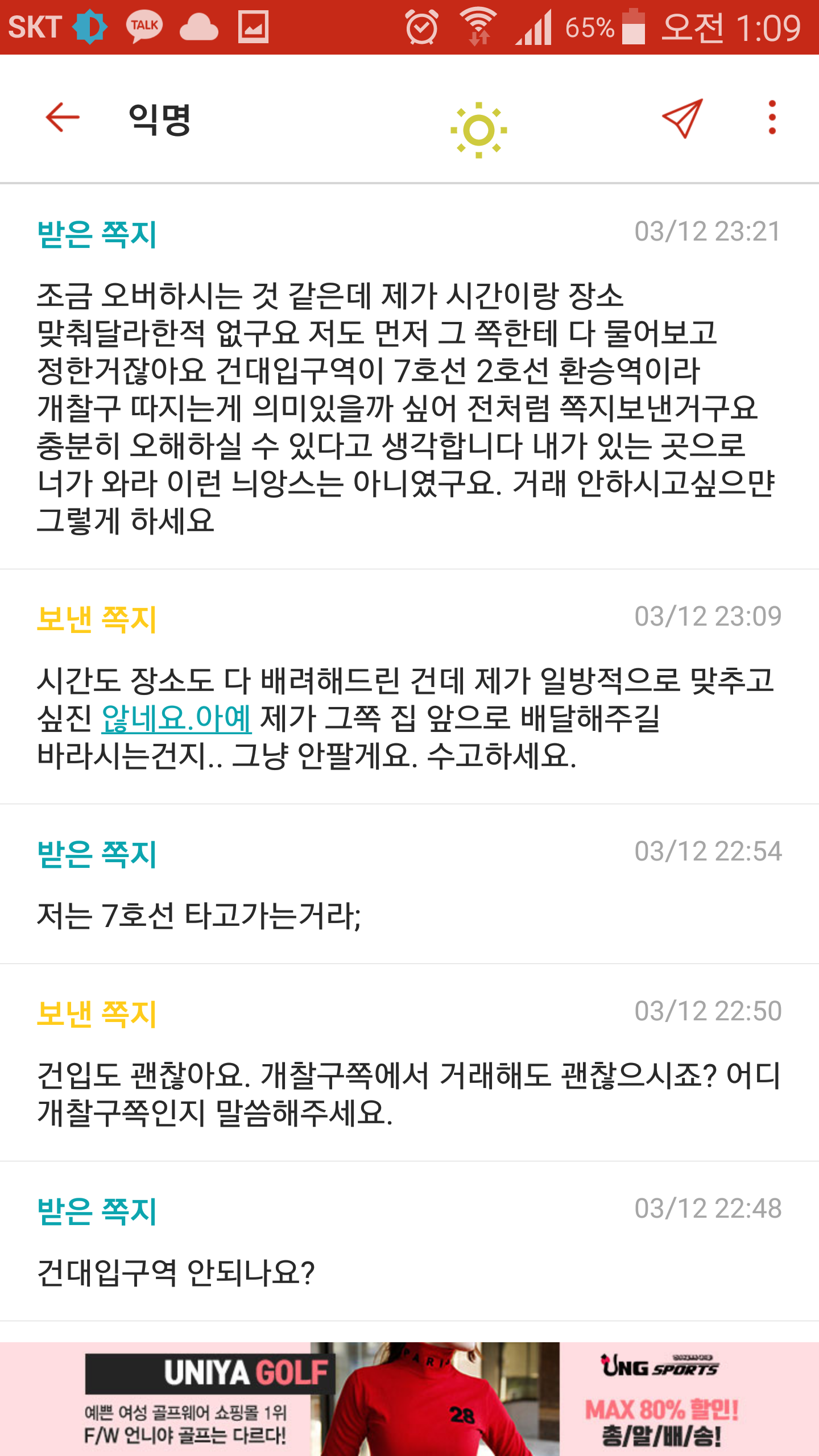Open the three-dot overflow menu
This screenshot has width=819, height=1456.
[772, 118]
